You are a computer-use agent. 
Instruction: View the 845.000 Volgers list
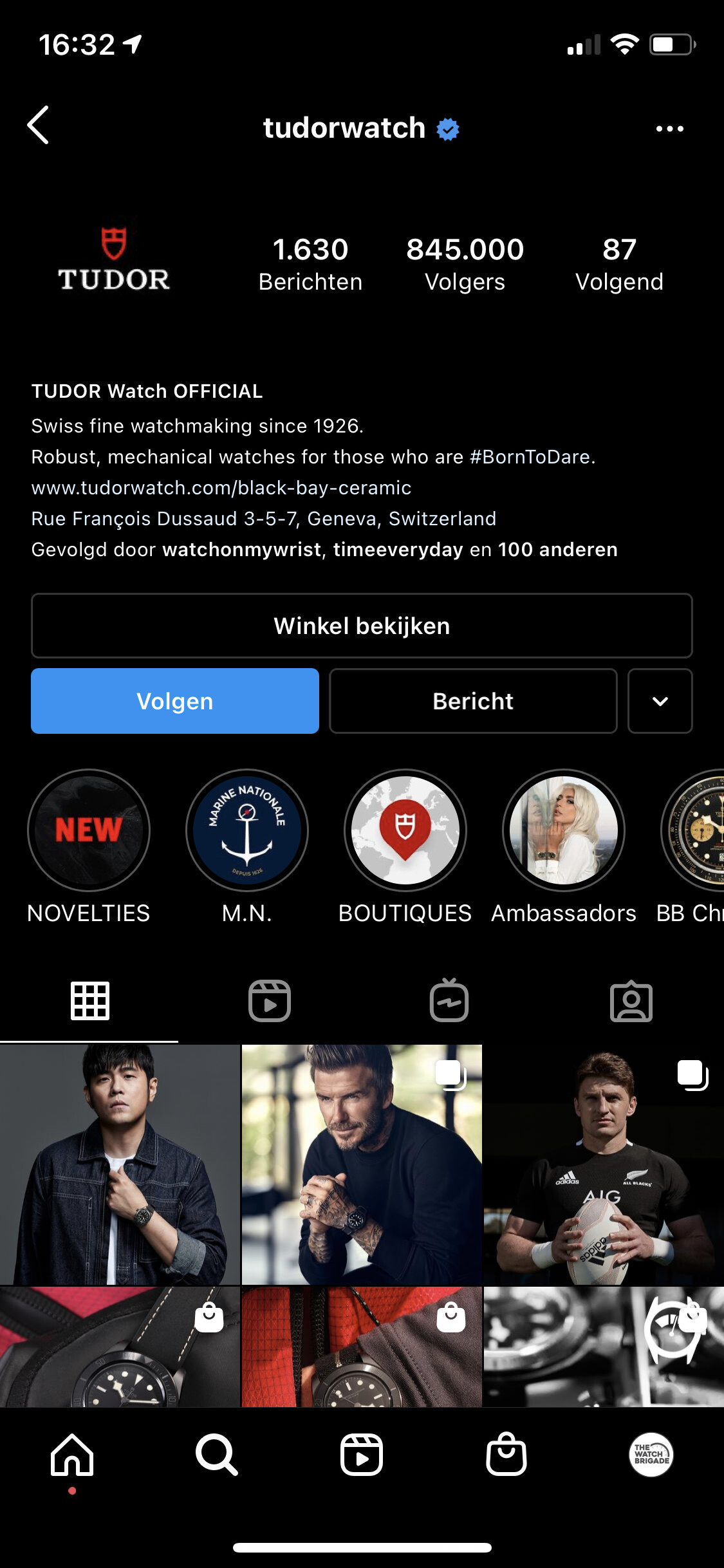[465, 264]
